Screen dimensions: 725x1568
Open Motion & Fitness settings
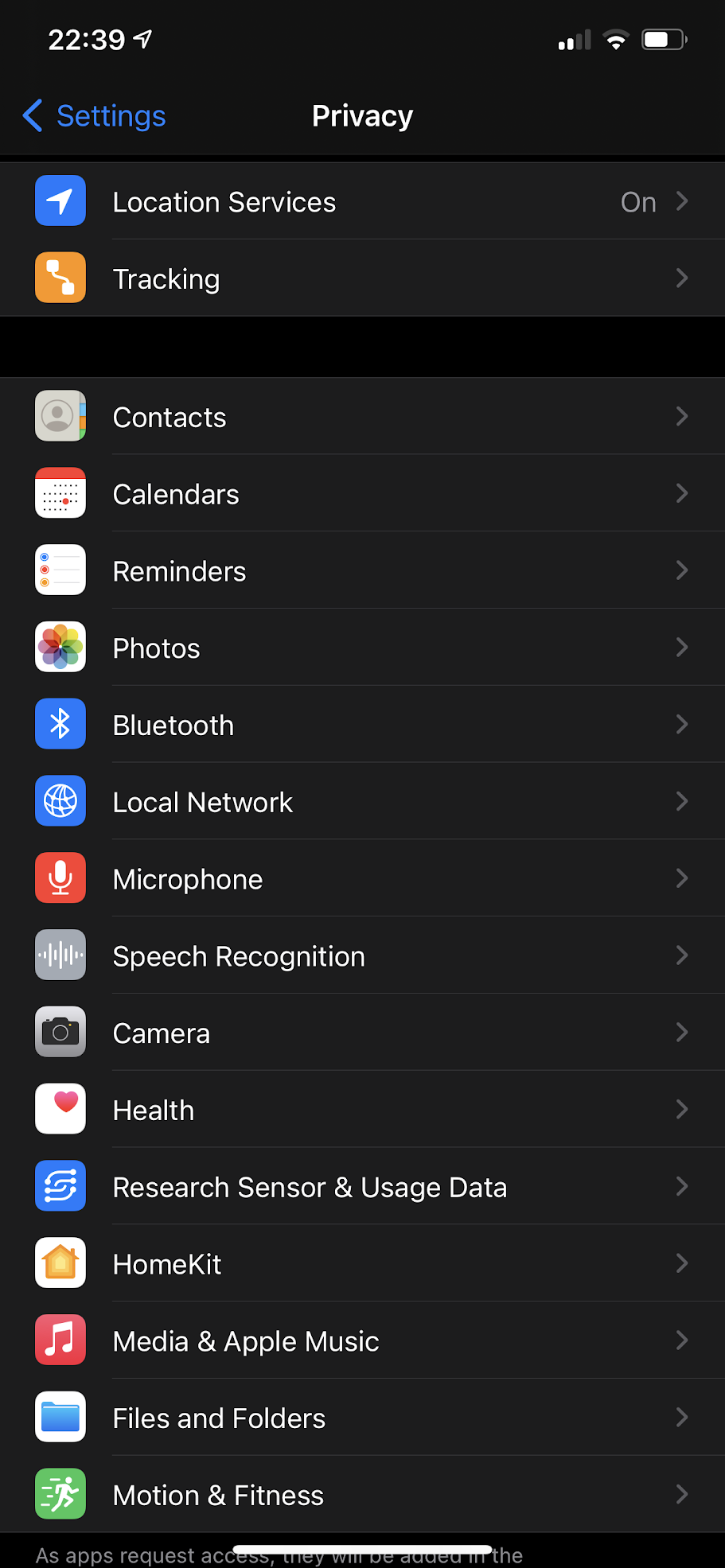362,1495
